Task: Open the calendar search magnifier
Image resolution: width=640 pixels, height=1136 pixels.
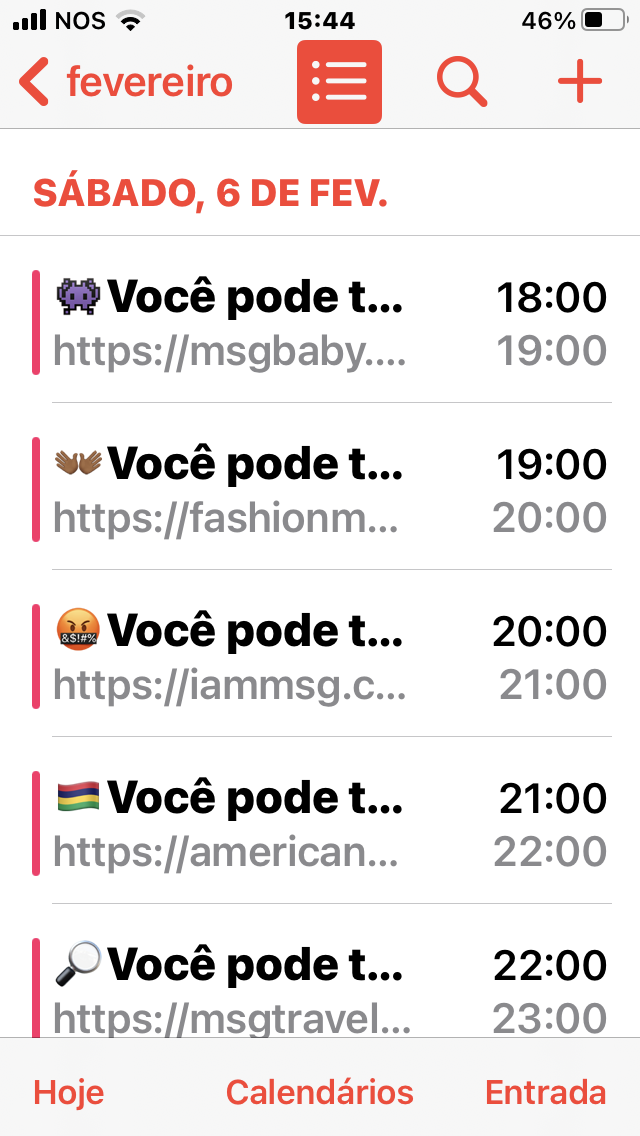Action: click(462, 82)
